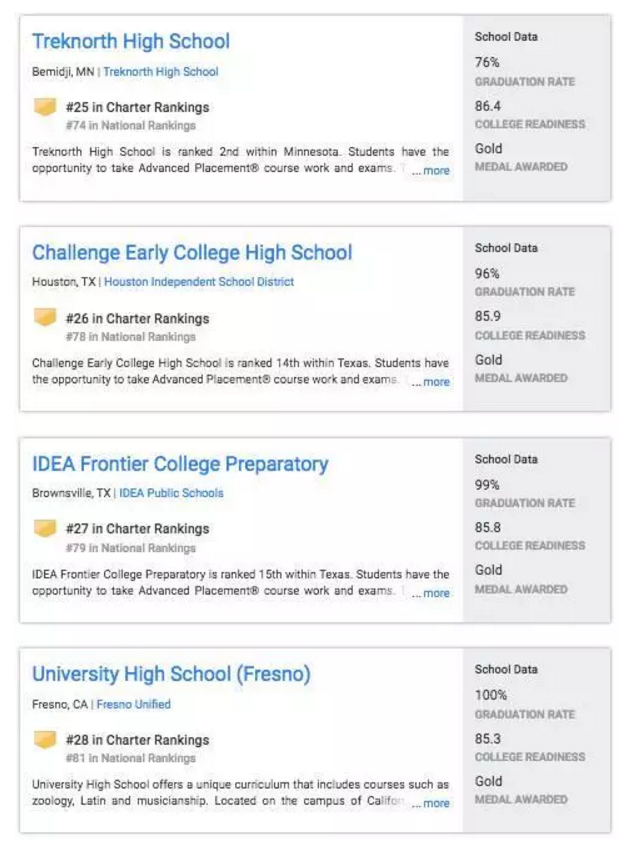Open IDEA Frontier College Preparatory page

pos(180,464)
